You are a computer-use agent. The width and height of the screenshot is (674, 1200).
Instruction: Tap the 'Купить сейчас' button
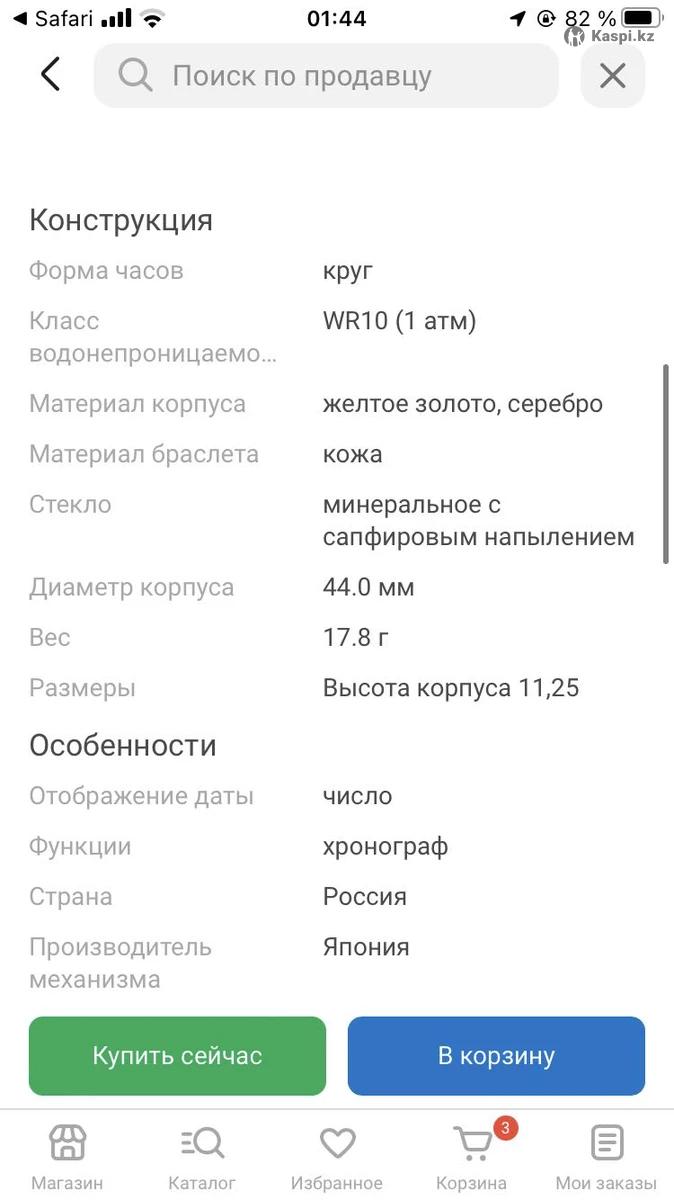(177, 1056)
